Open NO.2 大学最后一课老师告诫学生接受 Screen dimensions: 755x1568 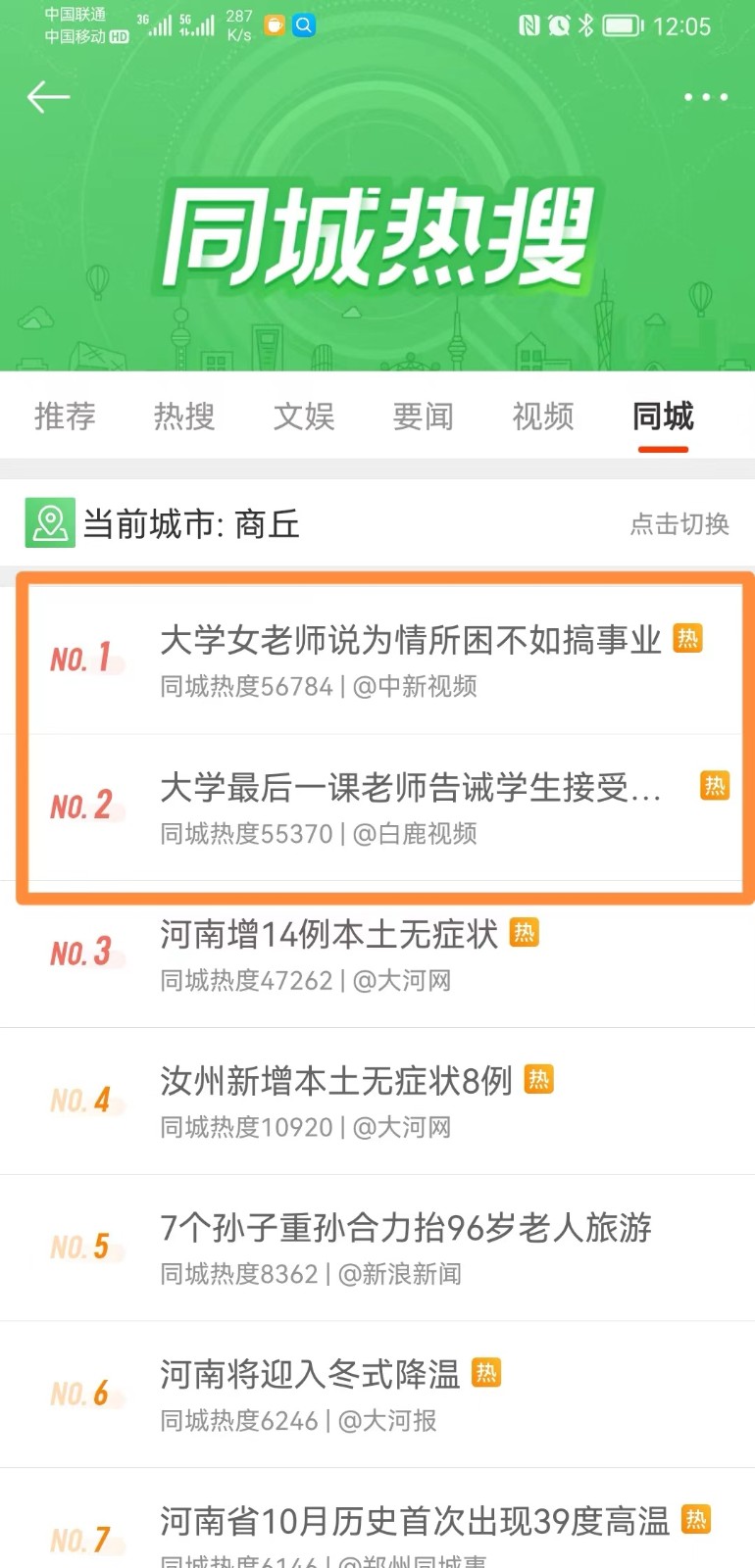(410, 788)
